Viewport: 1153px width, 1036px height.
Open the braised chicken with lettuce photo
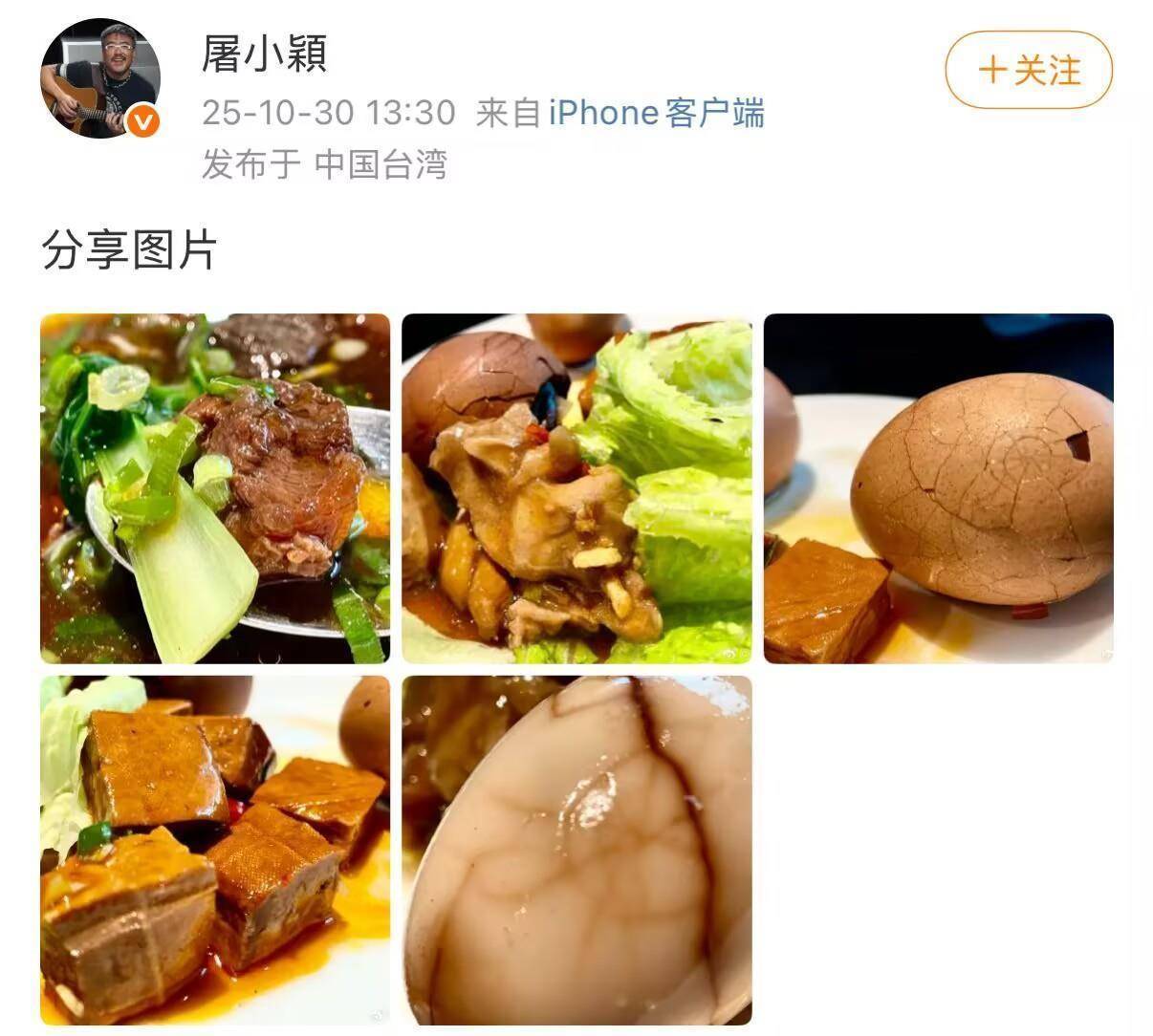pyautogui.click(x=576, y=488)
